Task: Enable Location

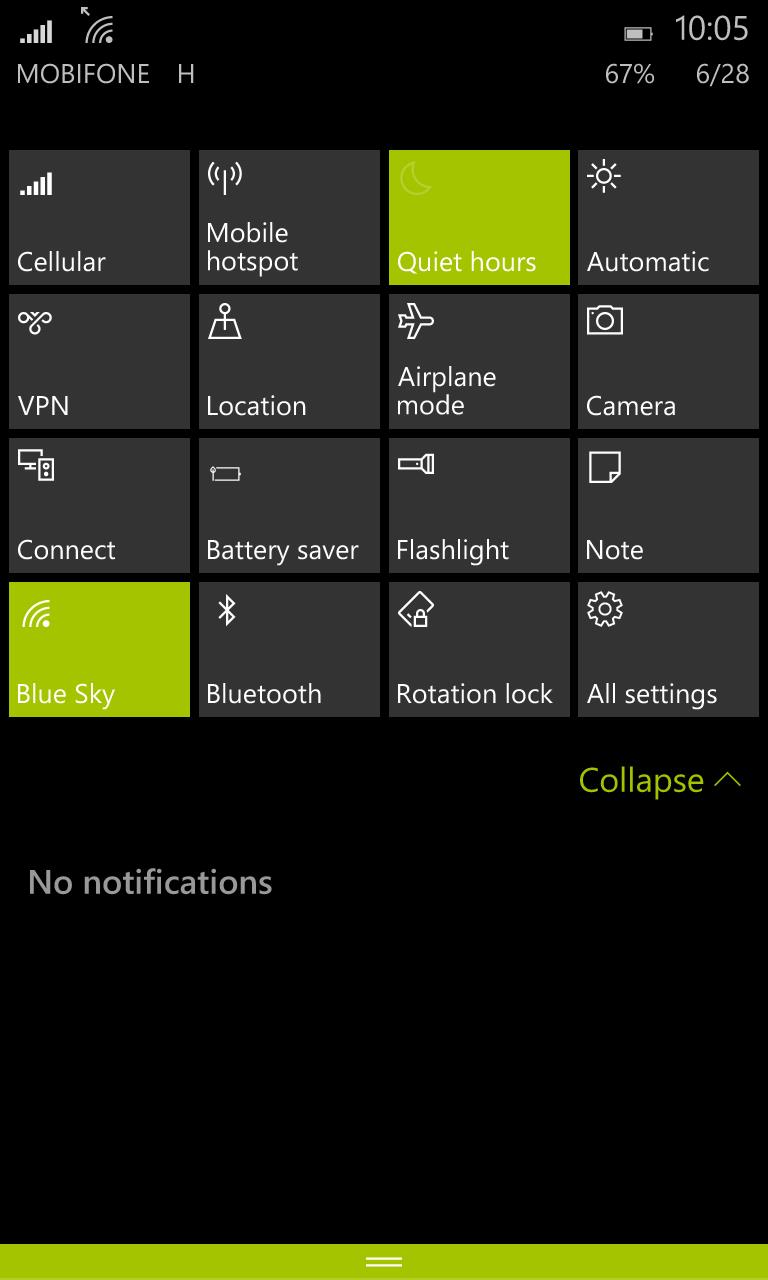Action: tap(289, 361)
